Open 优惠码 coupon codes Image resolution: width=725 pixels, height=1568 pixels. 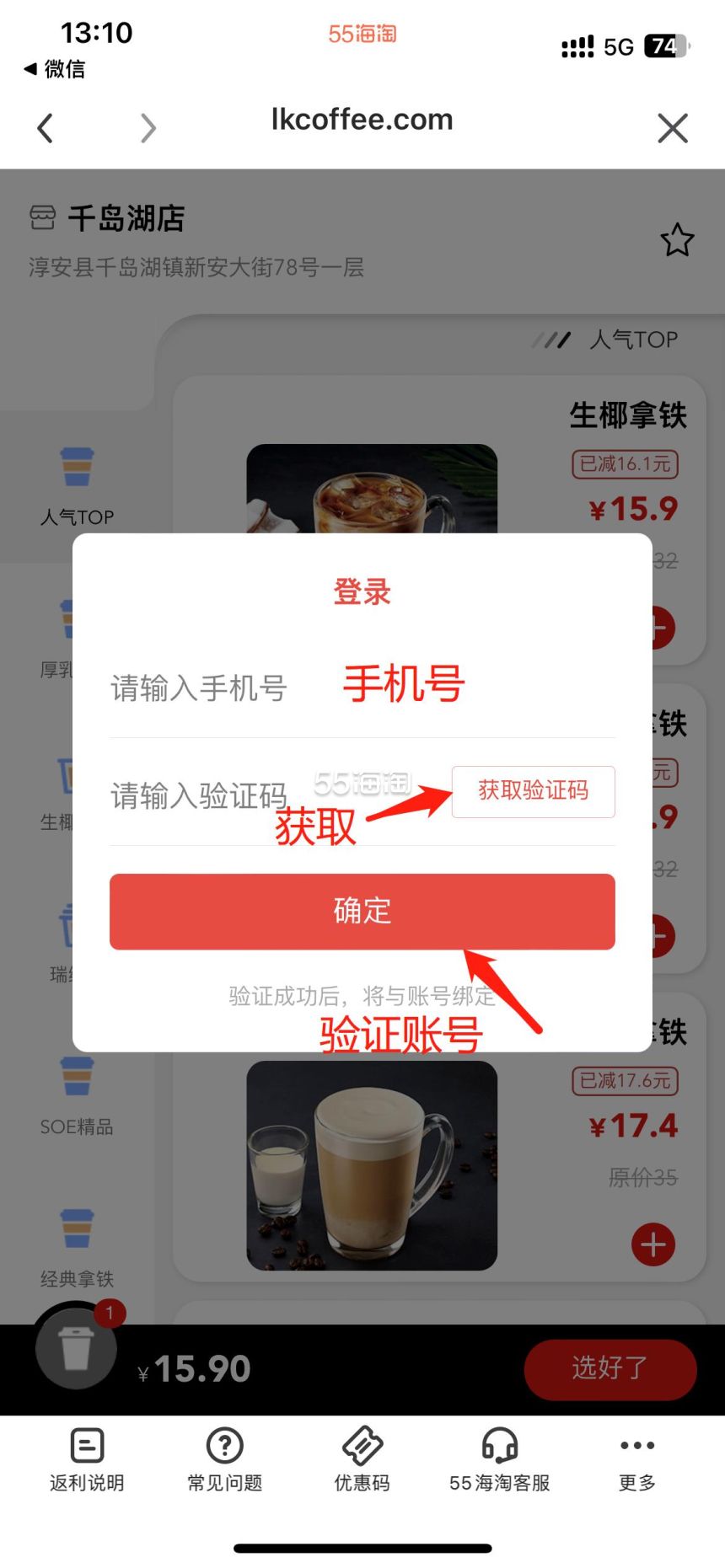click(x=362, y=1460)
